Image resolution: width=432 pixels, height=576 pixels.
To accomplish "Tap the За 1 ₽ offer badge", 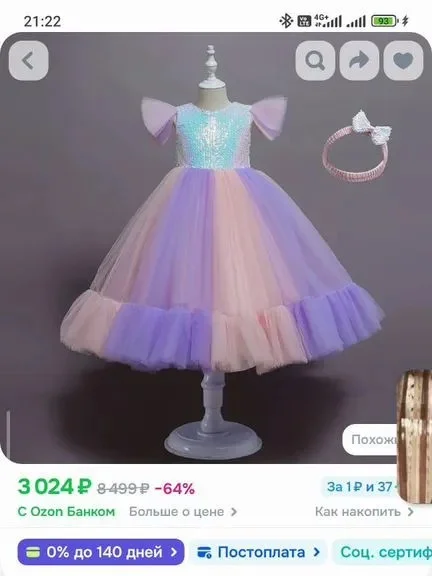I will pyautogui.click(x=359, y=487).
